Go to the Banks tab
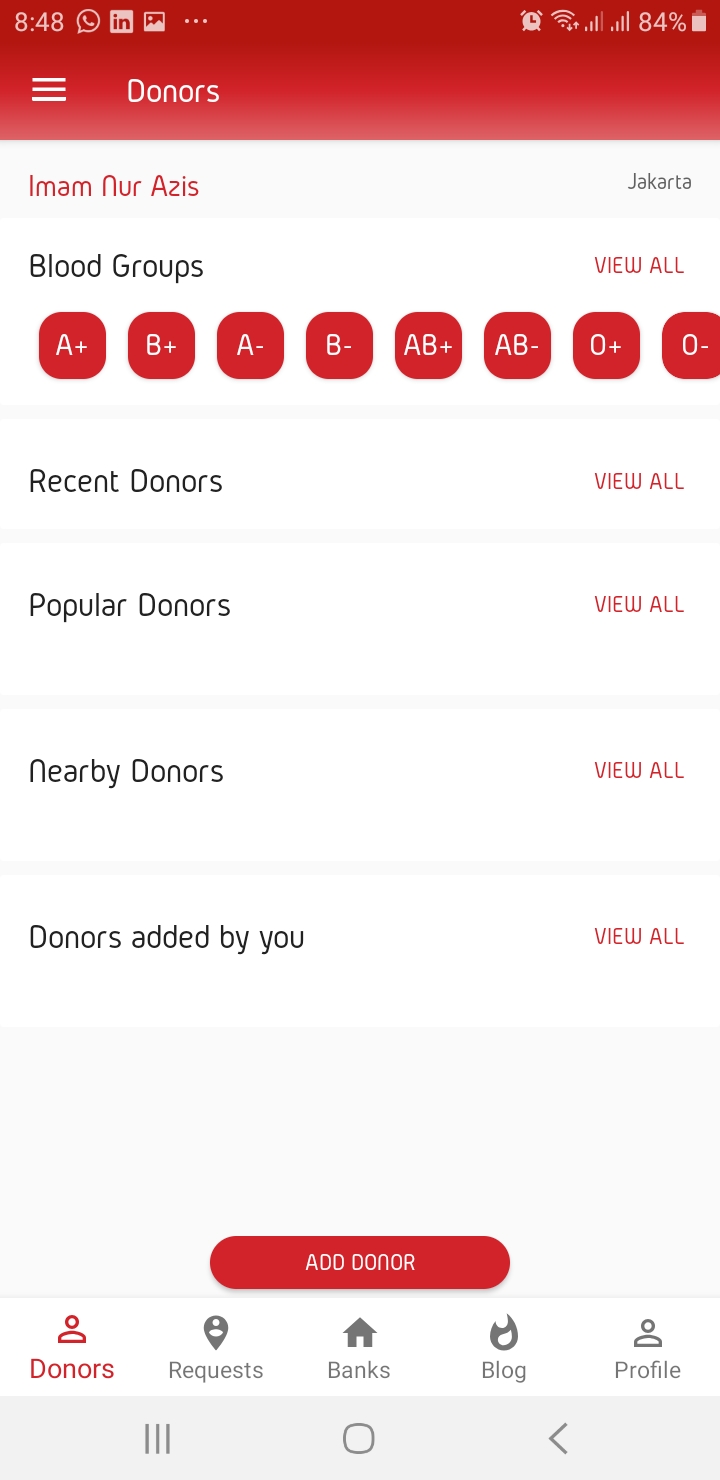The height and width of the screenshot is (1480, 720). point(359,1348)
